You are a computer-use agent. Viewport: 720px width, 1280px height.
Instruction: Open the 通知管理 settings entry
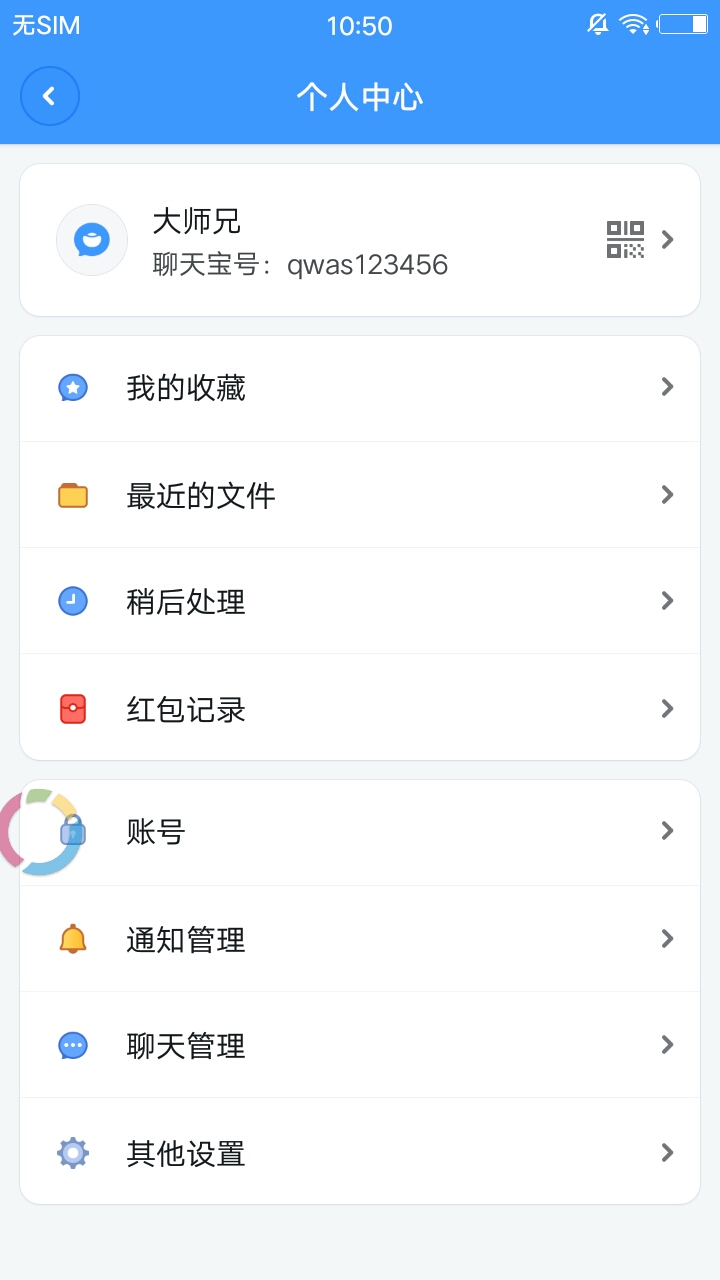coord(360,938)
